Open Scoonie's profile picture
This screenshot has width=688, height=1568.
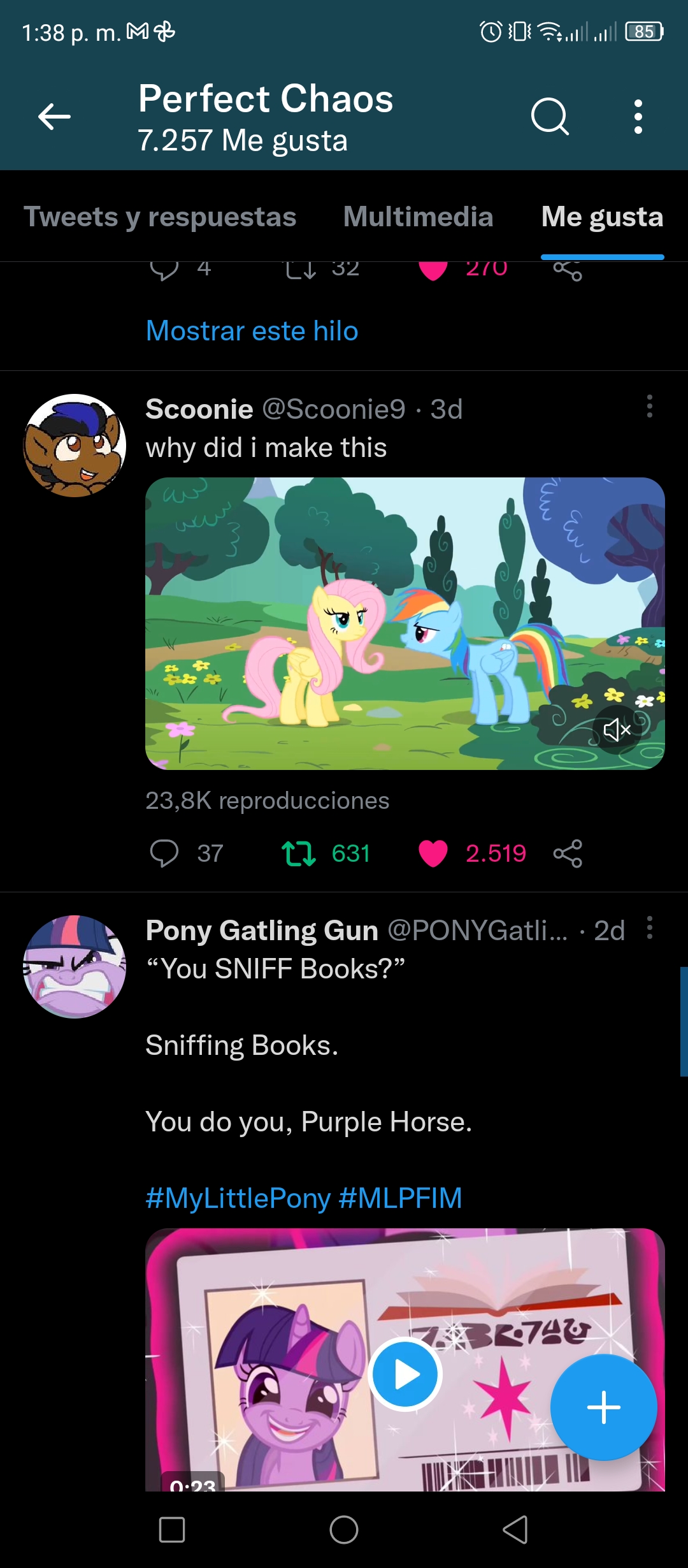(x=75, y=445)
